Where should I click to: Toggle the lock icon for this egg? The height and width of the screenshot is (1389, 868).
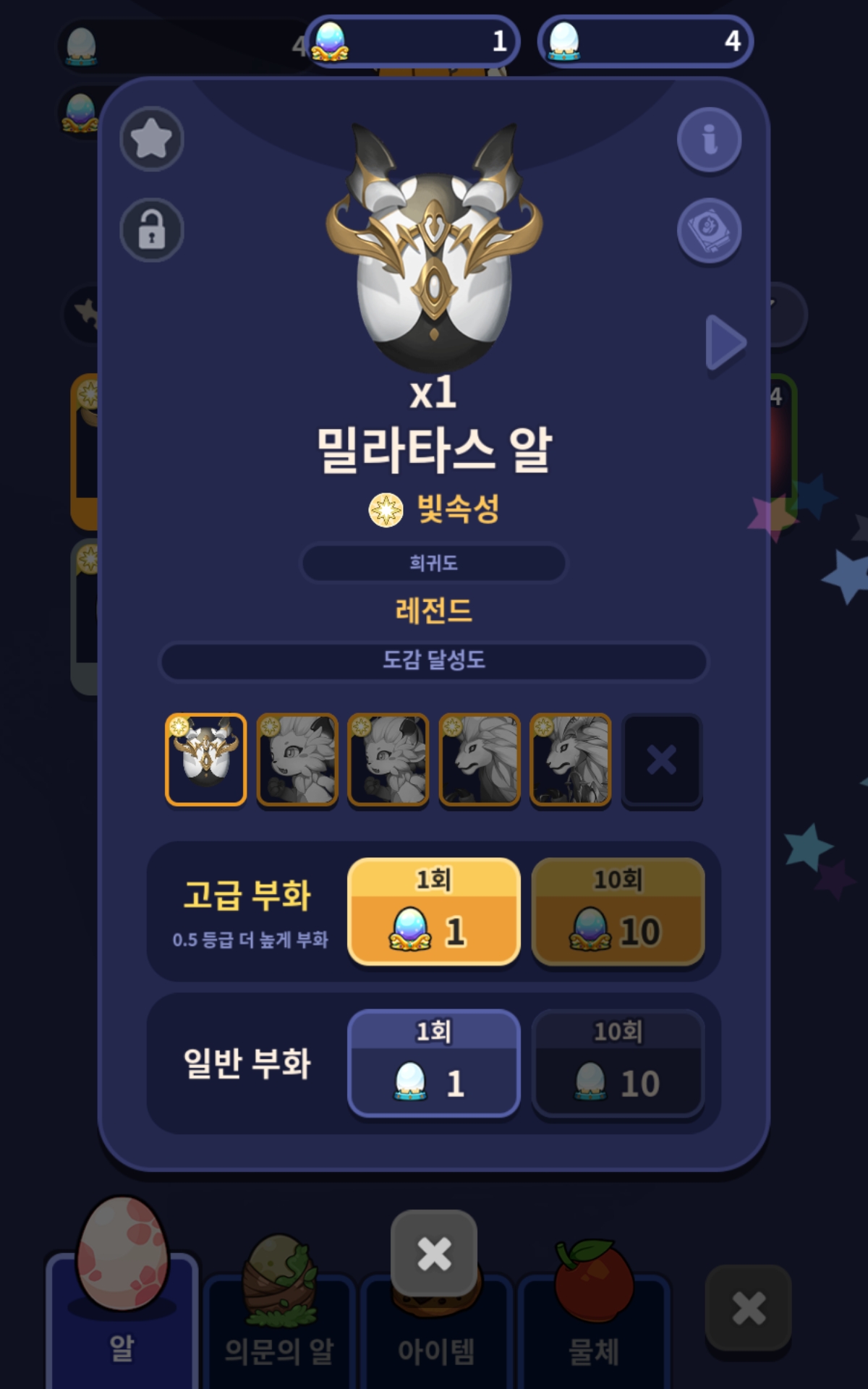151,230
